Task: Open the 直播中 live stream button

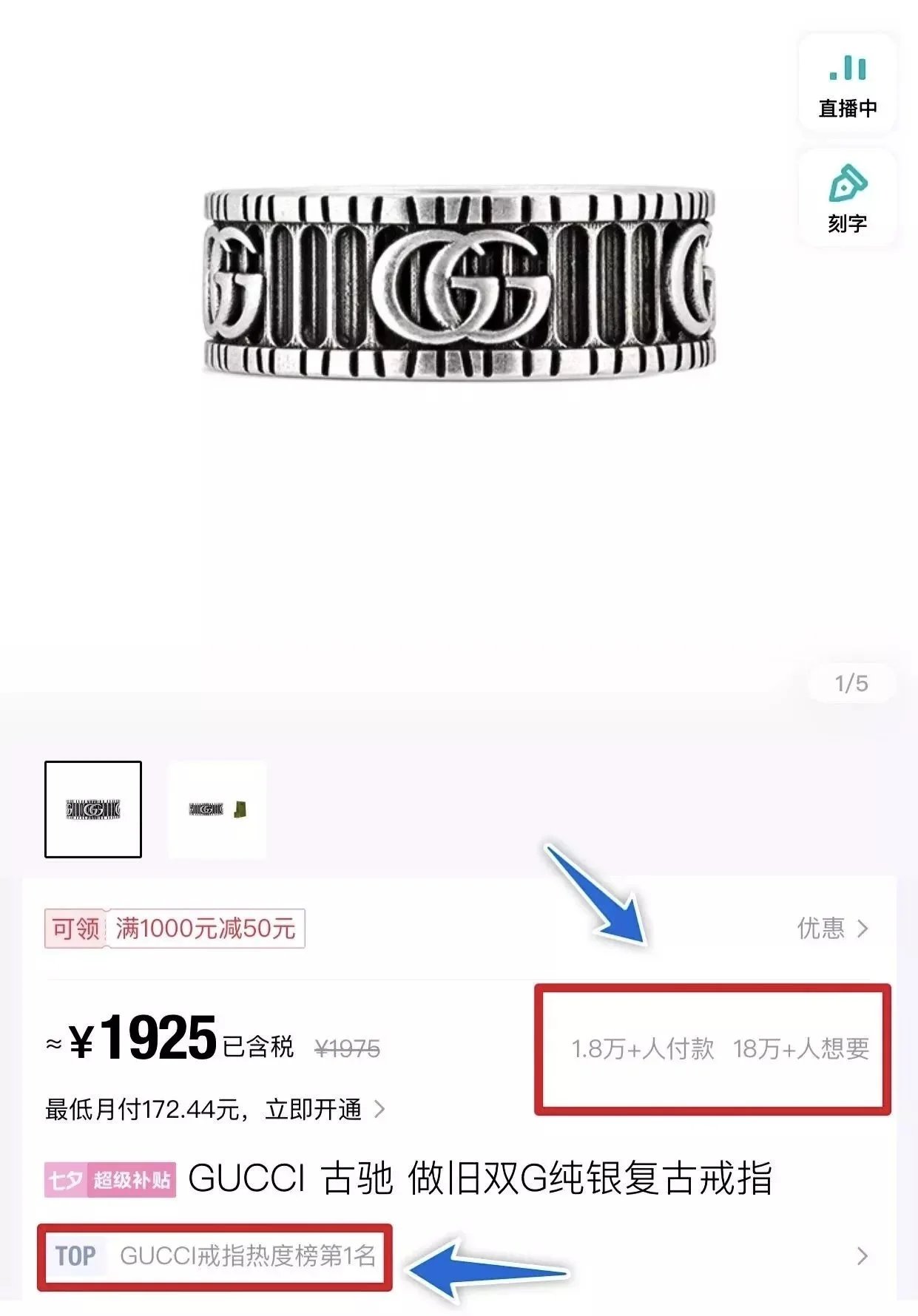Action: [x=847, y=84]
